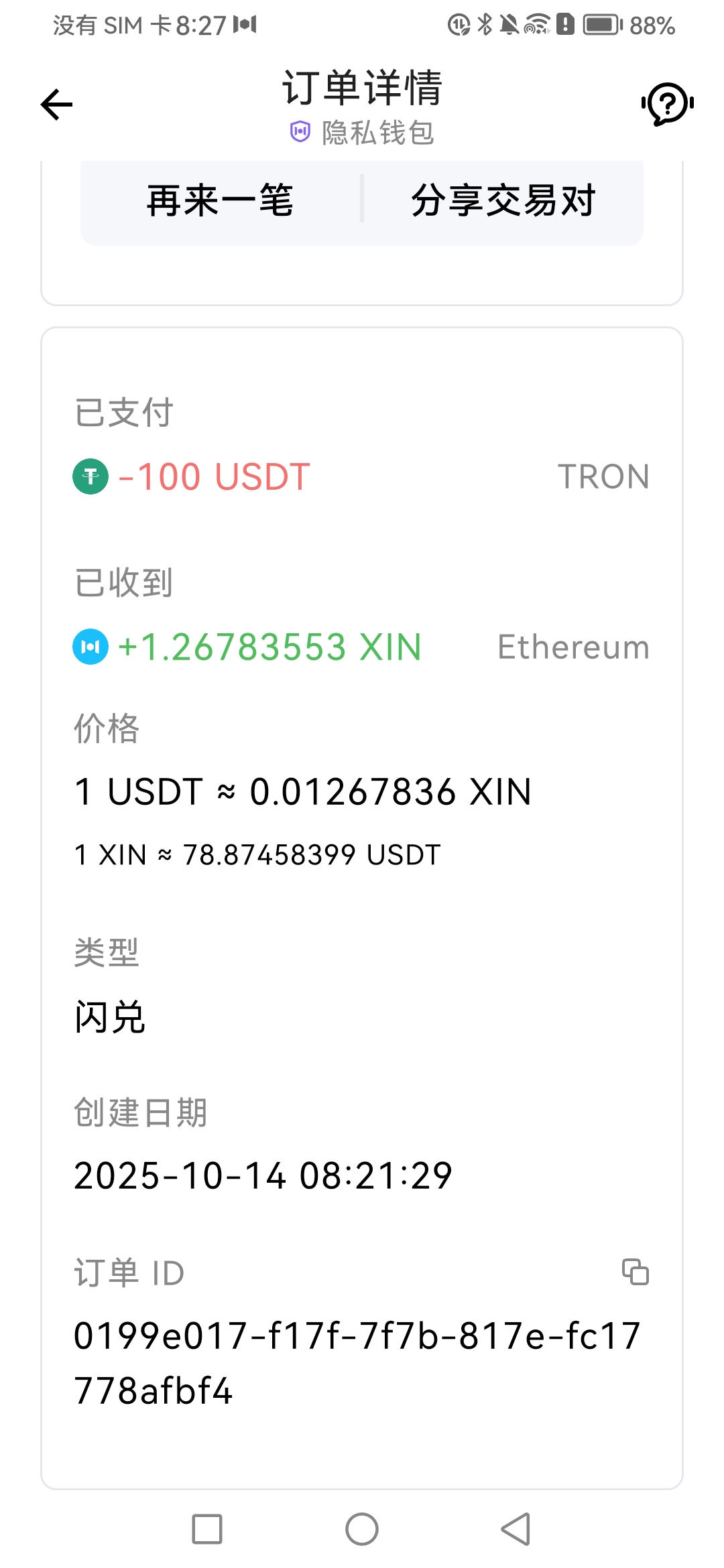Copy the order ID

[635, 1271]
